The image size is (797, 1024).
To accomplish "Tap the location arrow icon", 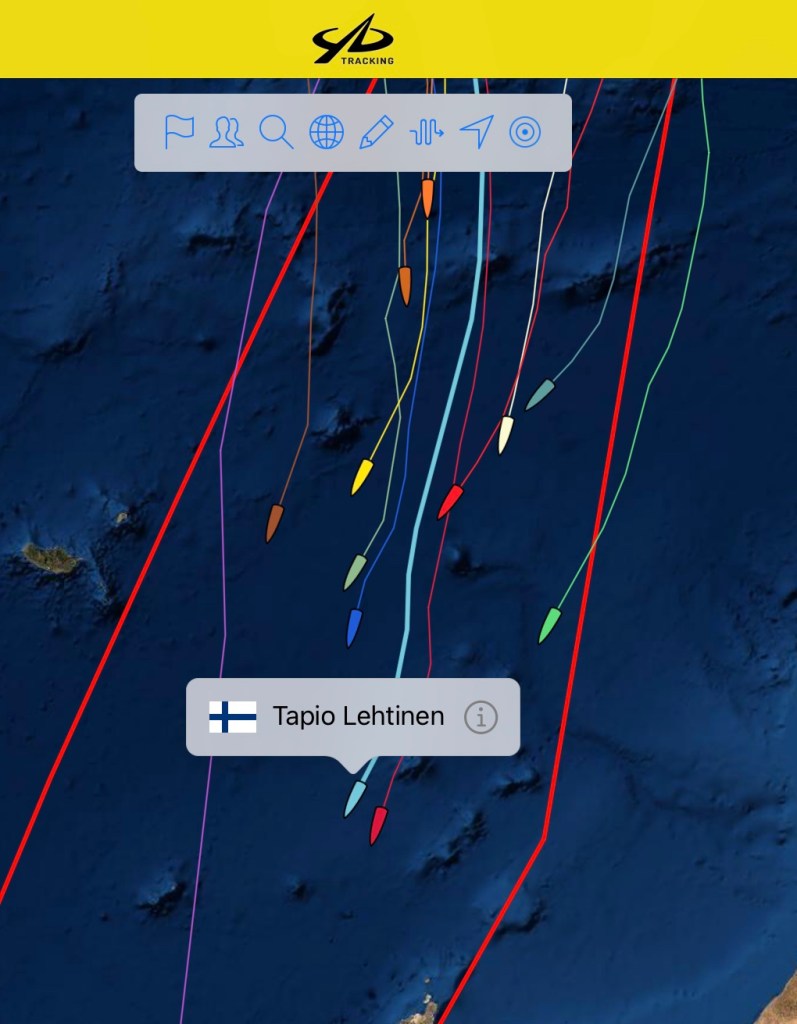I will pos(477,132).
